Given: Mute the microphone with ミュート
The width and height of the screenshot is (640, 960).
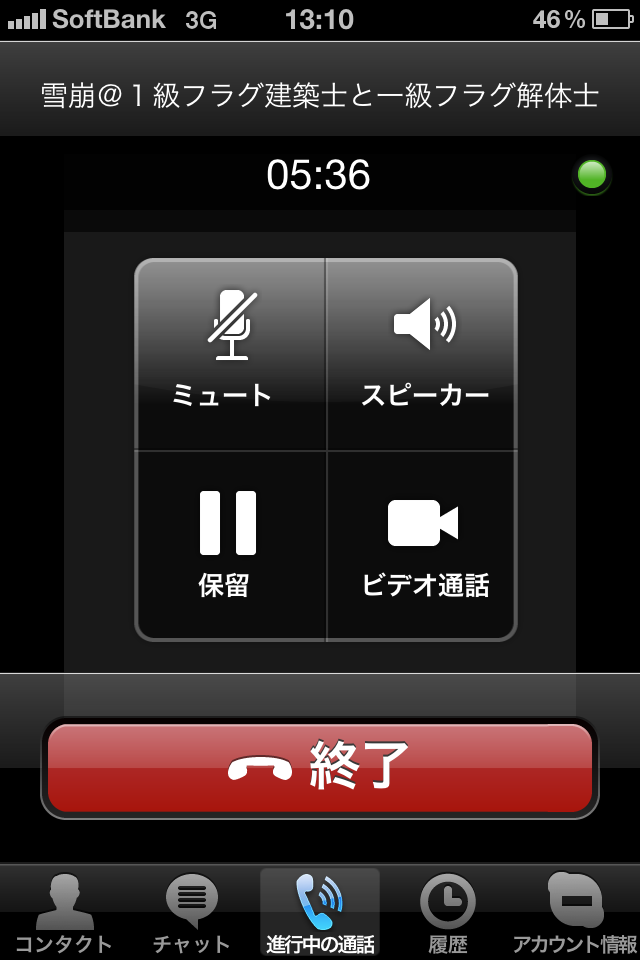Looking at the screenshot, I should click(x=231, y=354).
